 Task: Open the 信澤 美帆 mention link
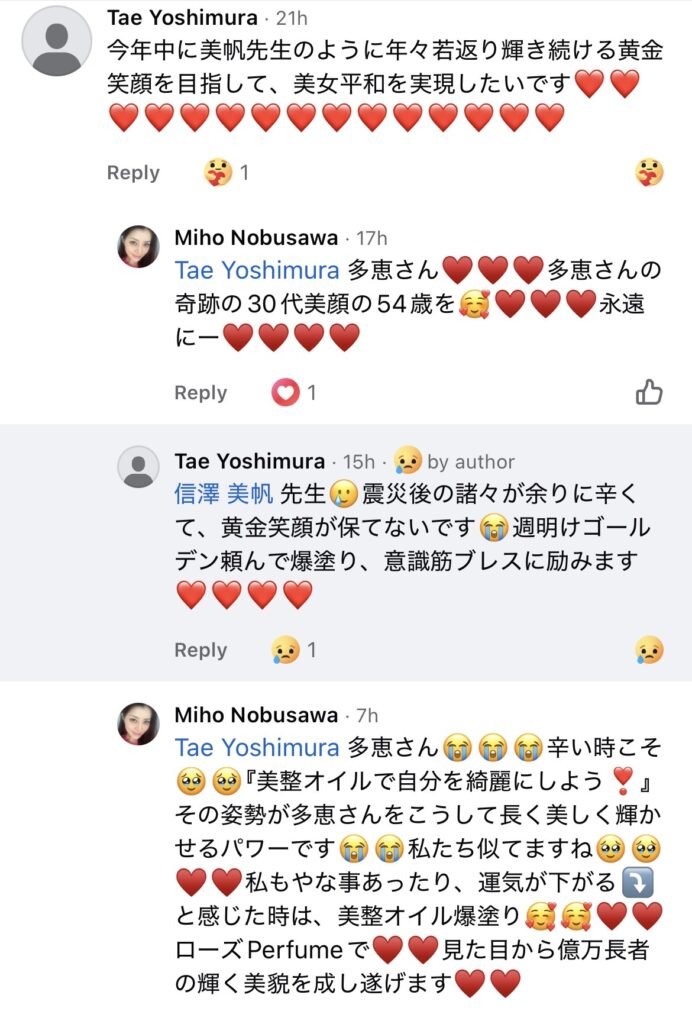click(x=224, y=494)
